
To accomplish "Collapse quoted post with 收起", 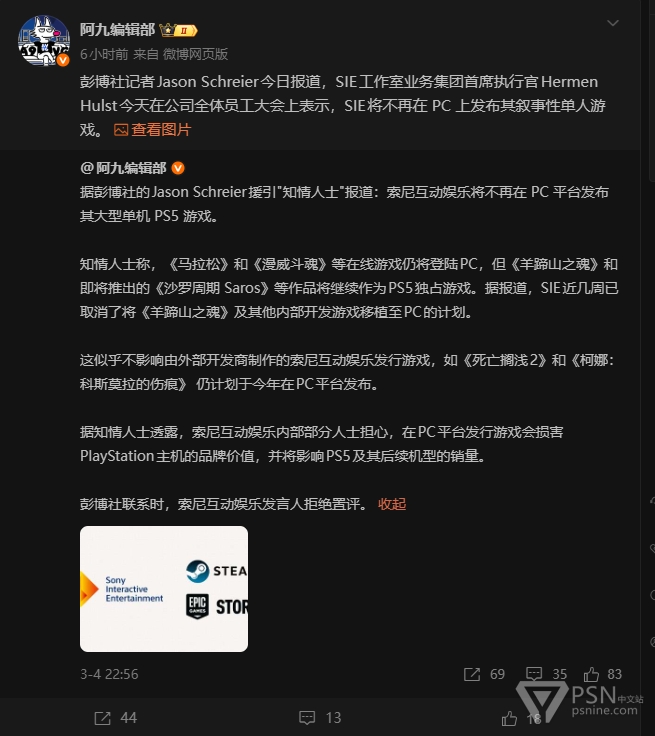I will click(392, 504).
